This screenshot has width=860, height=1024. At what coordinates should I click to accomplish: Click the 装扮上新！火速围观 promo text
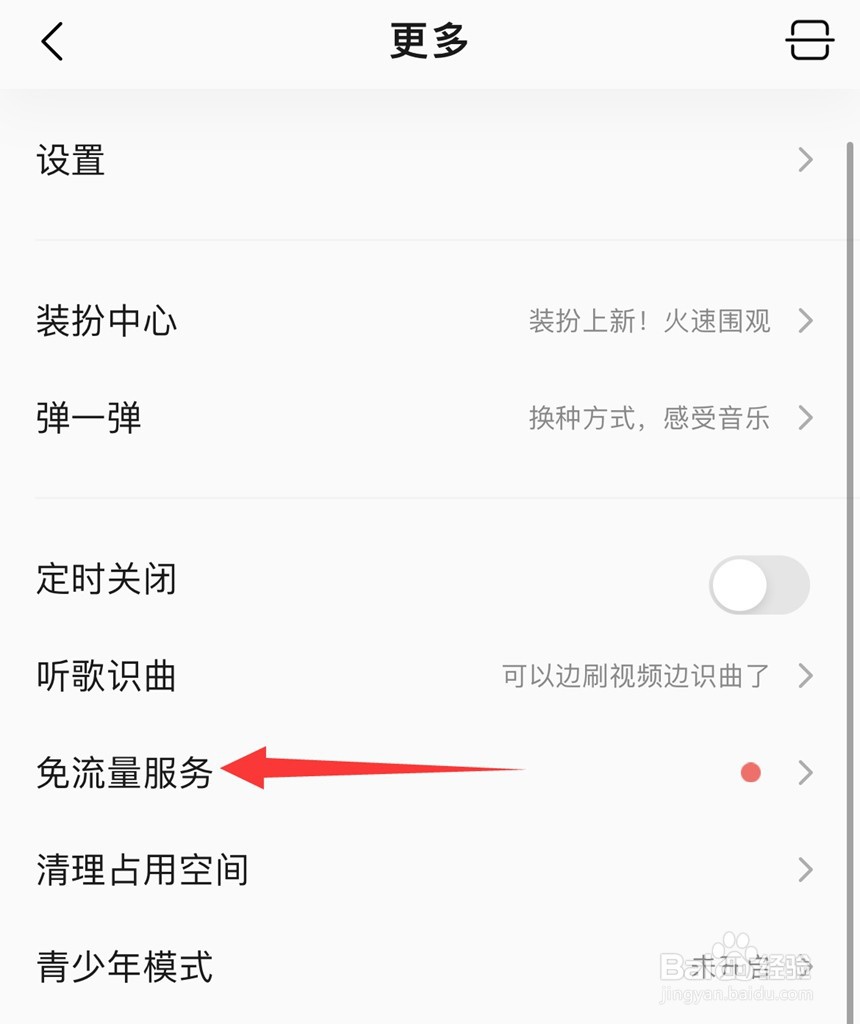648,321
